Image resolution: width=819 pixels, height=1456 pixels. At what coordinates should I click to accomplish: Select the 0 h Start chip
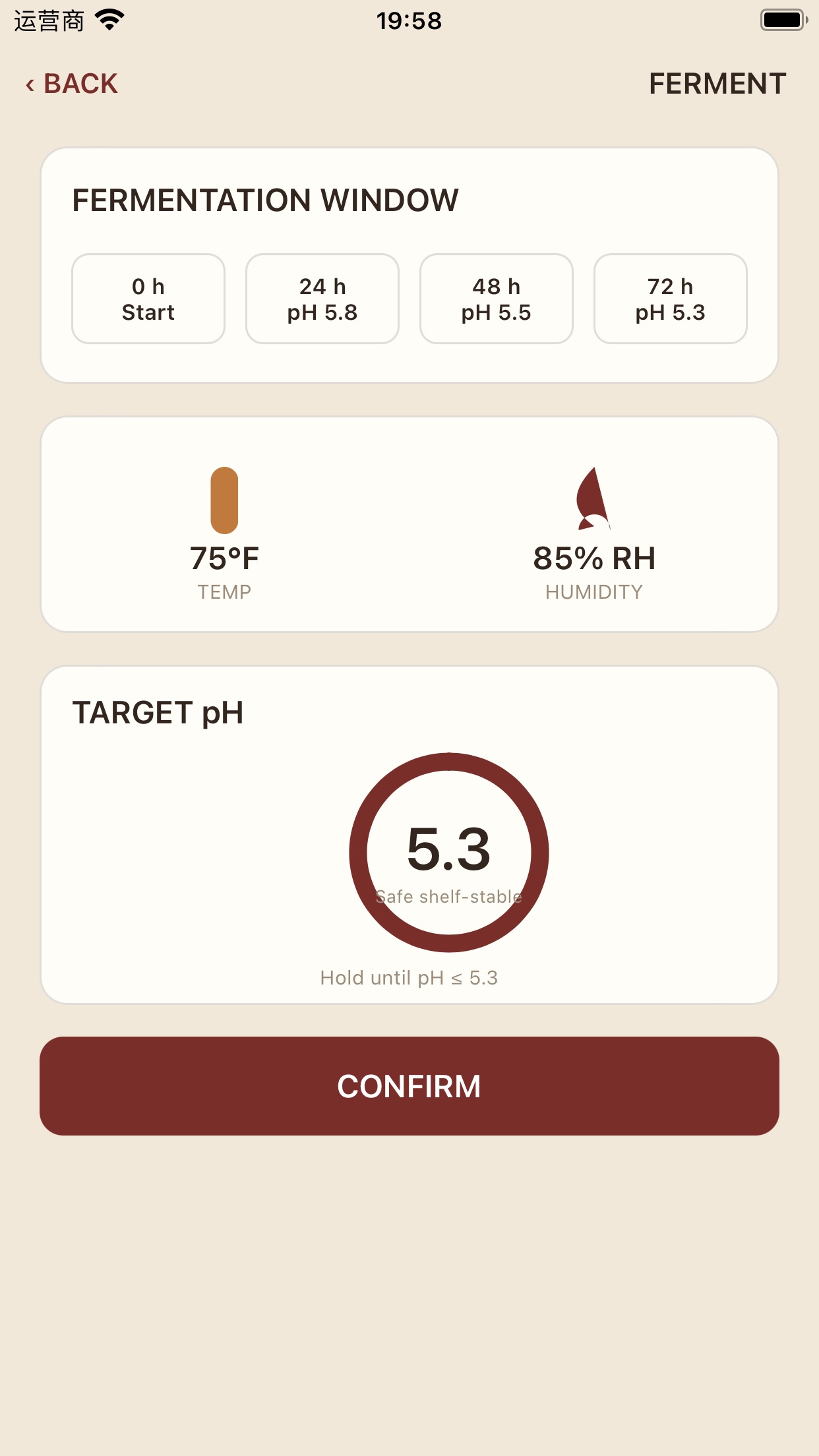tap(148, 299)
